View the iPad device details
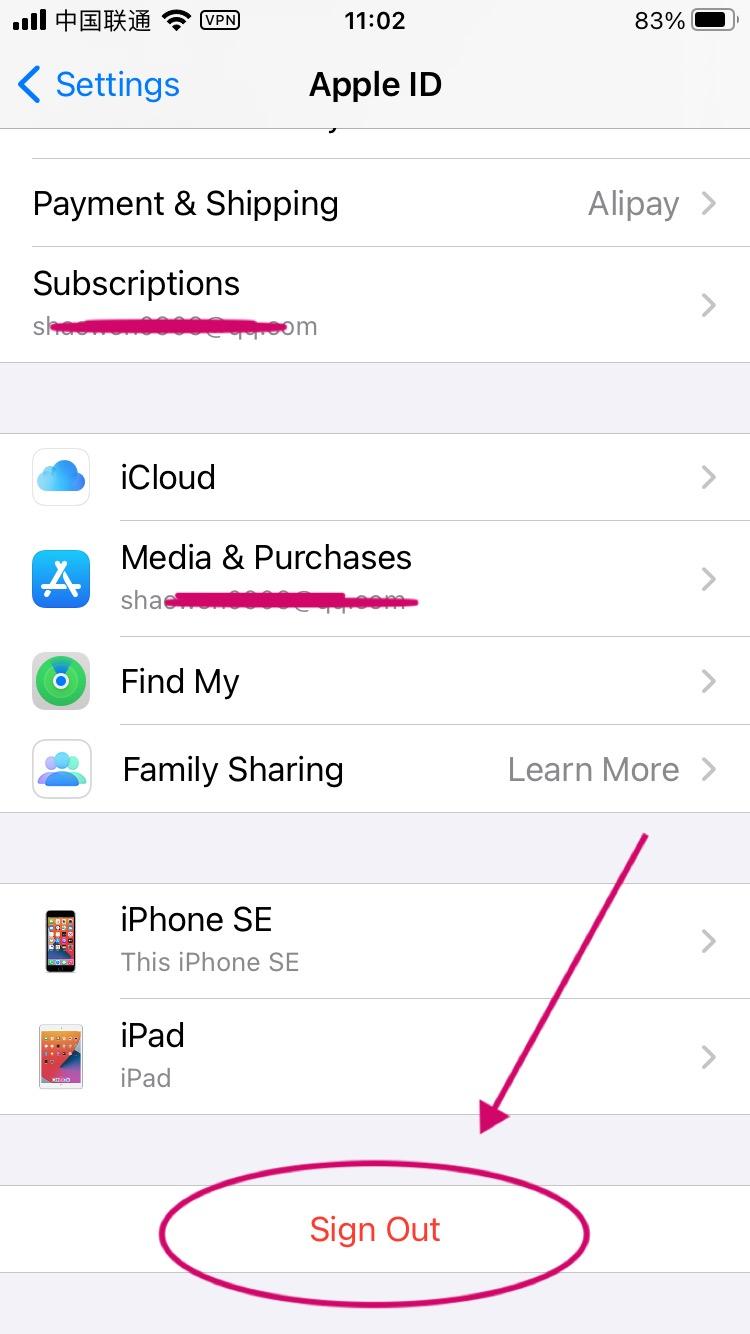This screenshot has width=750, height=1334. pyautogui.click(x=375, y=1057)
